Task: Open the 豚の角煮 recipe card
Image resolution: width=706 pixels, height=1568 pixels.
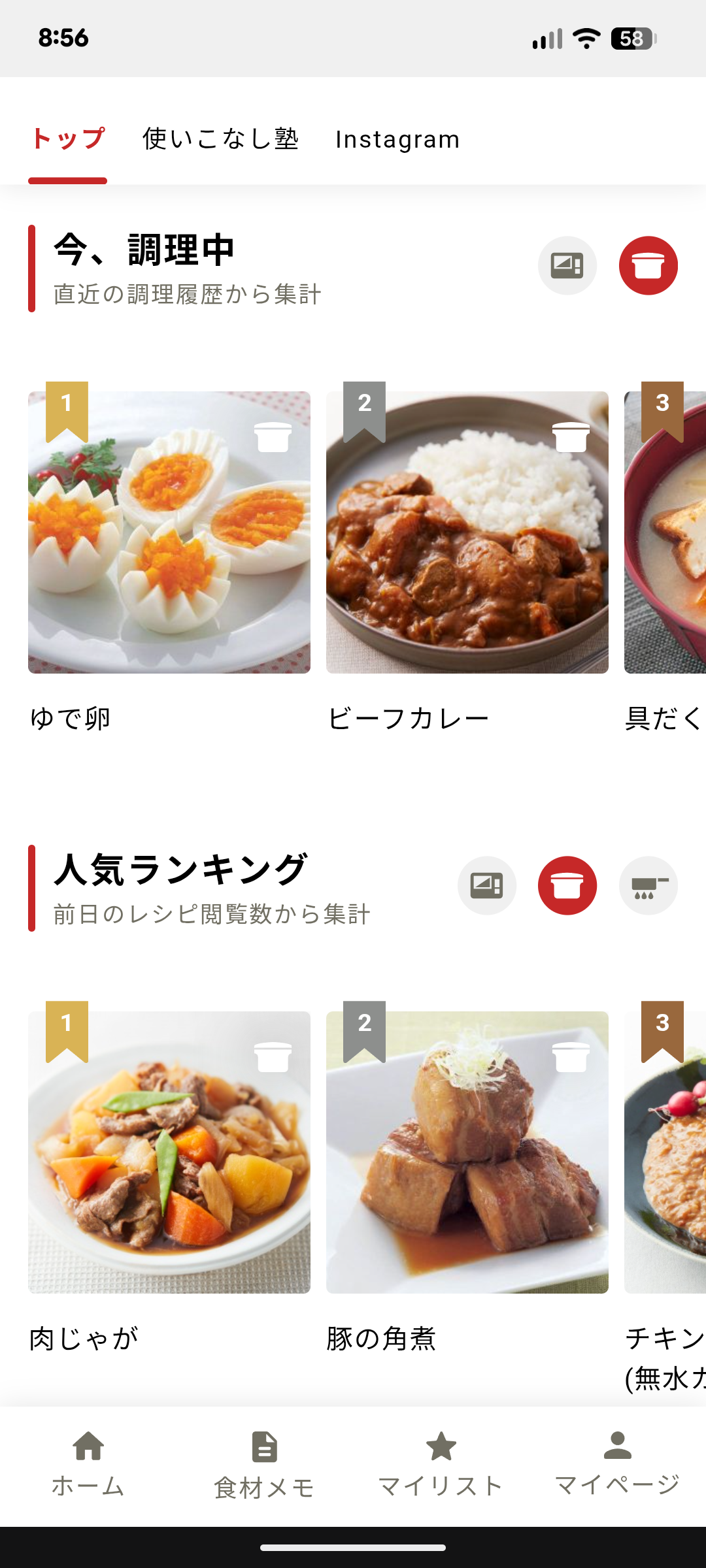Action: [x=467, y=1152]
